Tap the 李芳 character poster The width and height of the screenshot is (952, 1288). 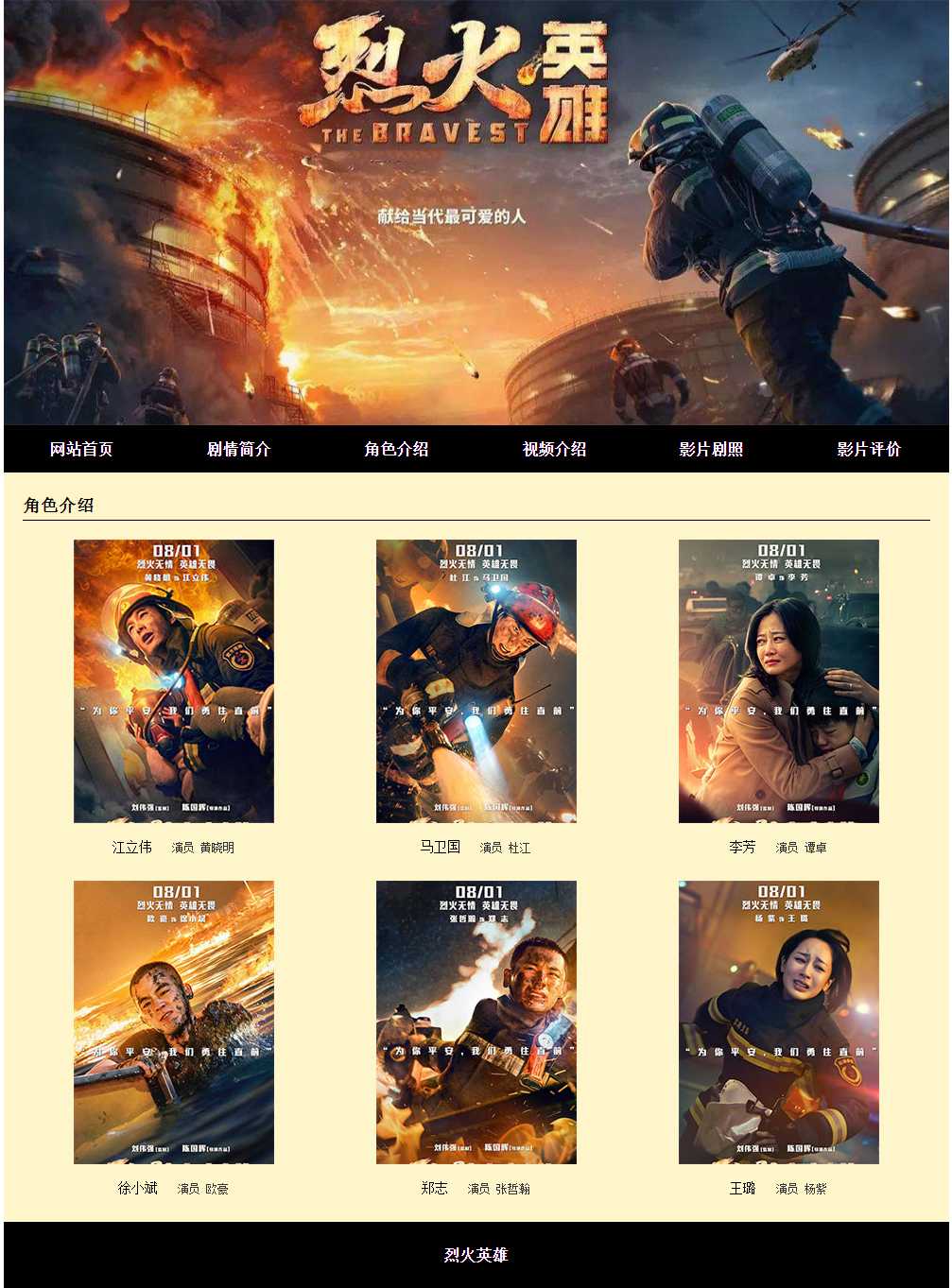[x=779, y=680]
